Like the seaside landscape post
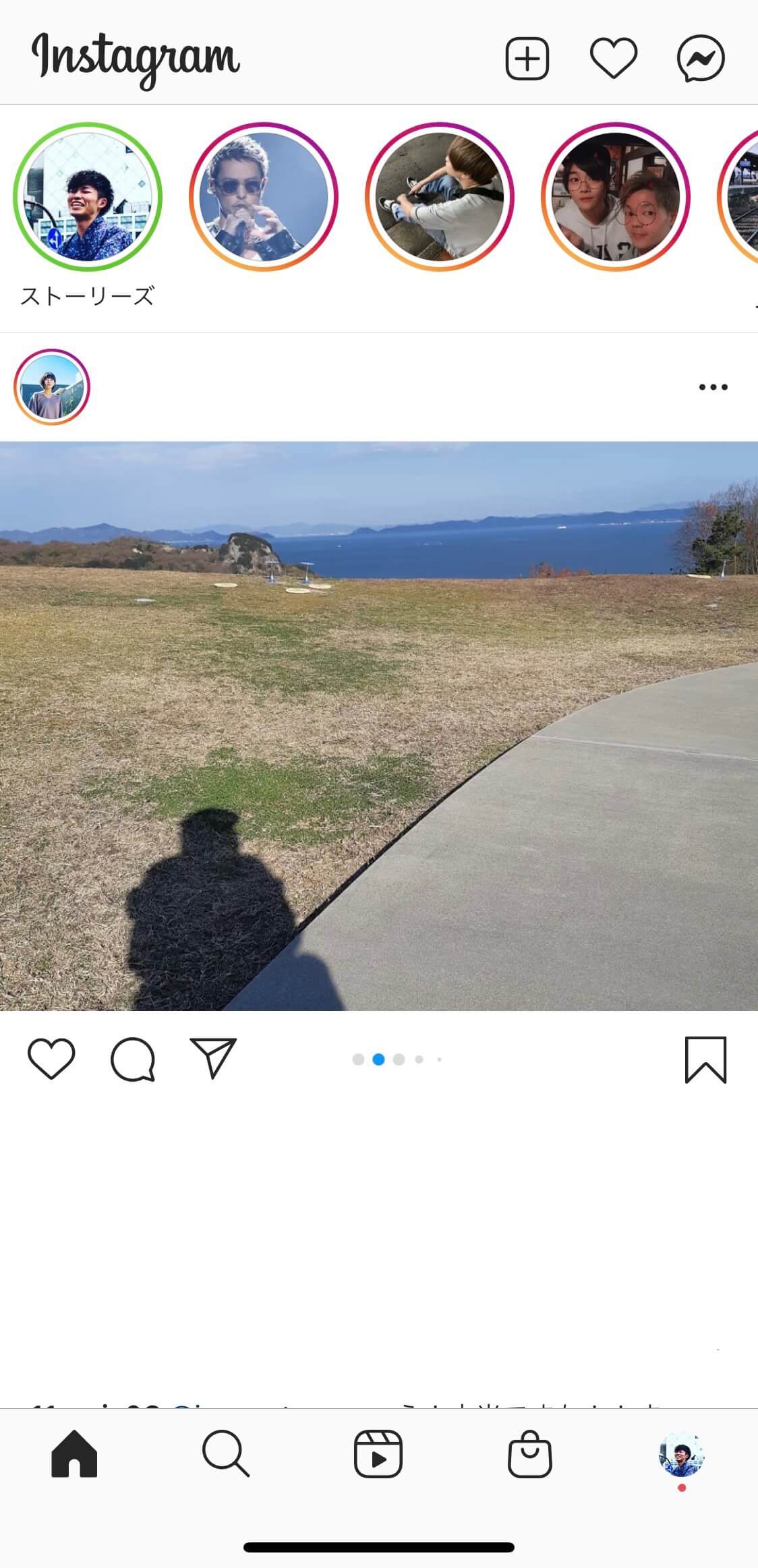The width and height of the screenshot is (758, 1568). 51,1059
